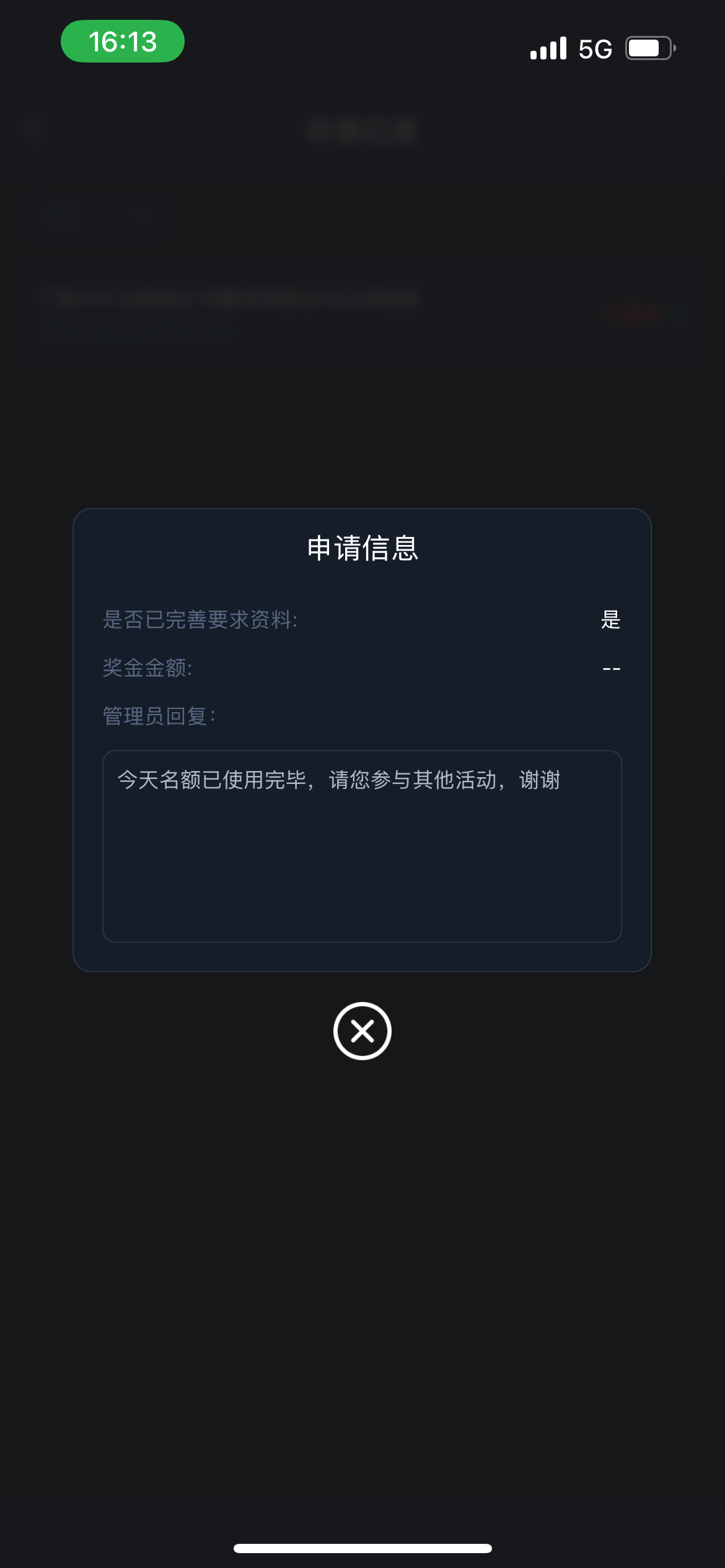725x1568 pixels.
Task: Tap the admin reply message about 今天名额已使用完毕
Action: 340,782
